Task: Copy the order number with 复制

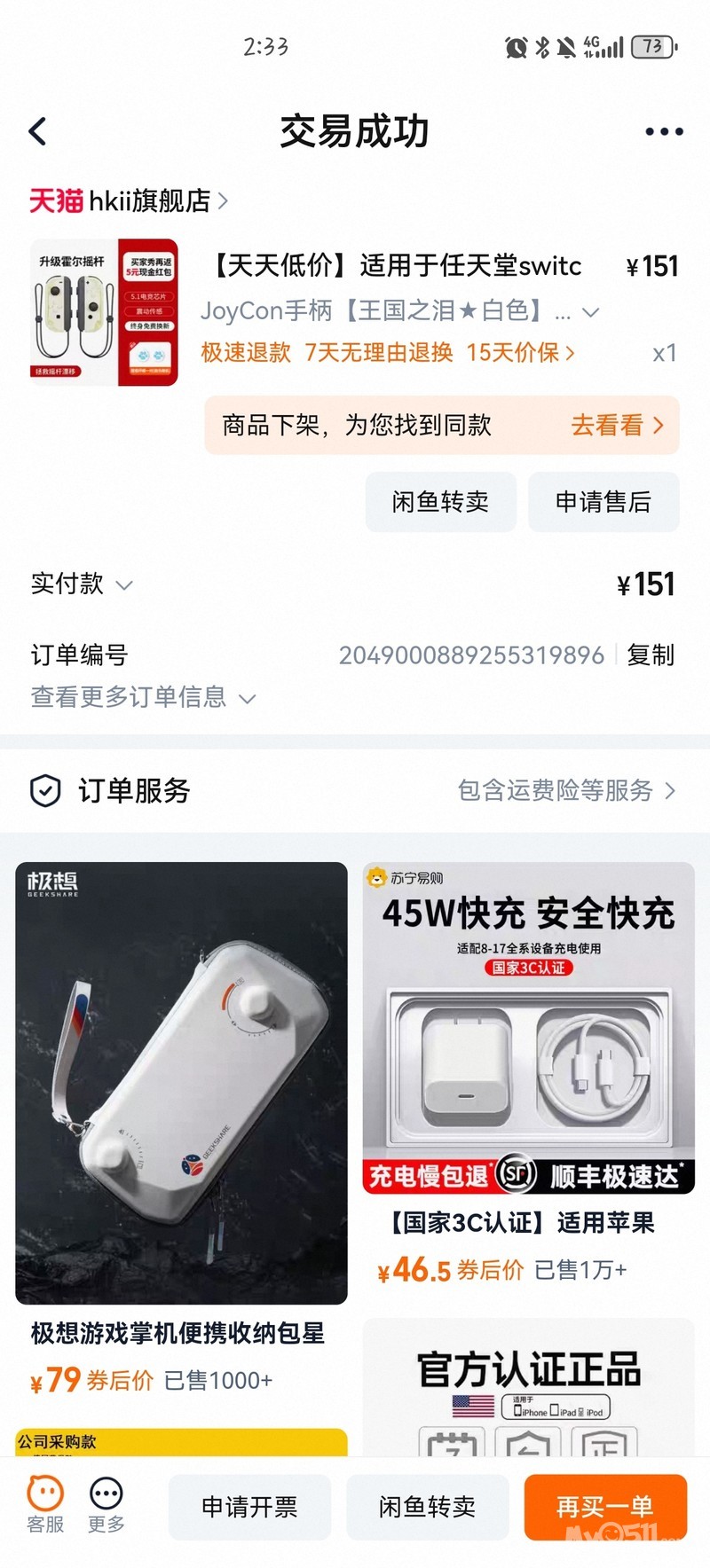Action: click(651, 655)
